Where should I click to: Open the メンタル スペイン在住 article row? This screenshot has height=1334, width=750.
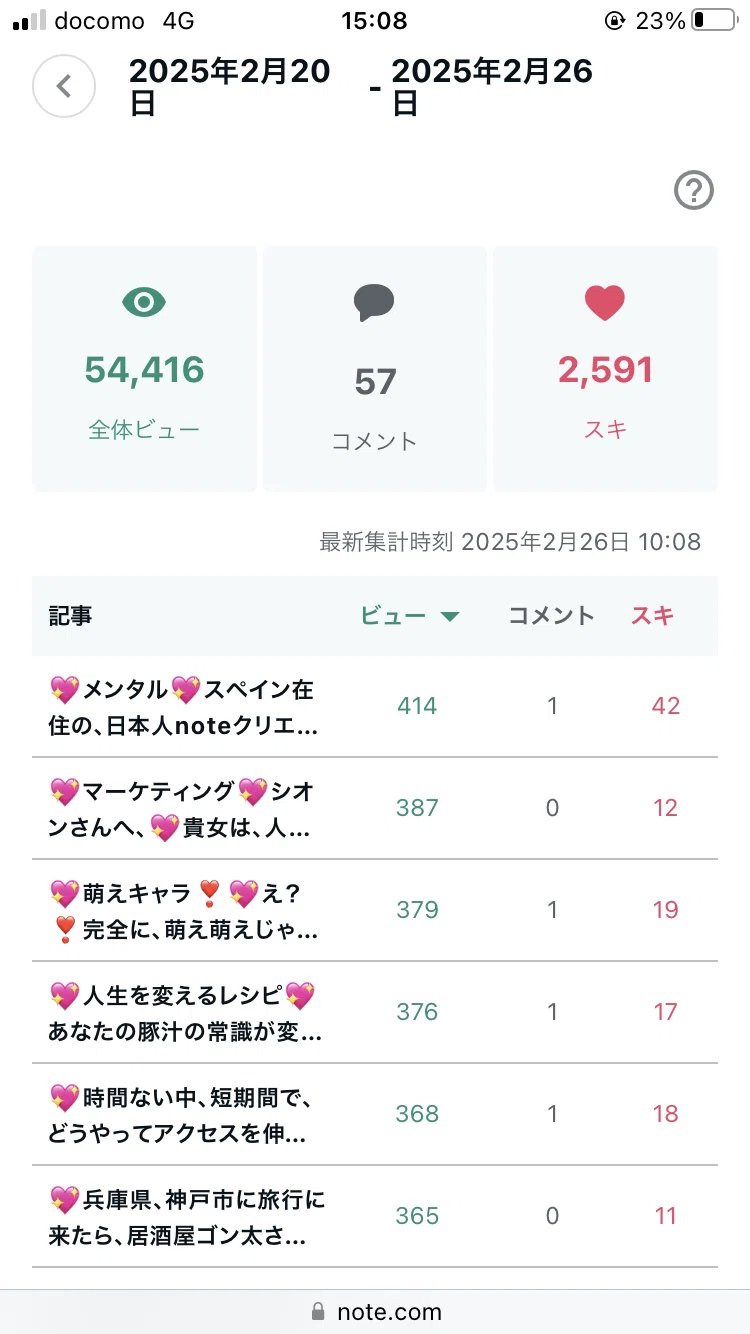point(375,706)
